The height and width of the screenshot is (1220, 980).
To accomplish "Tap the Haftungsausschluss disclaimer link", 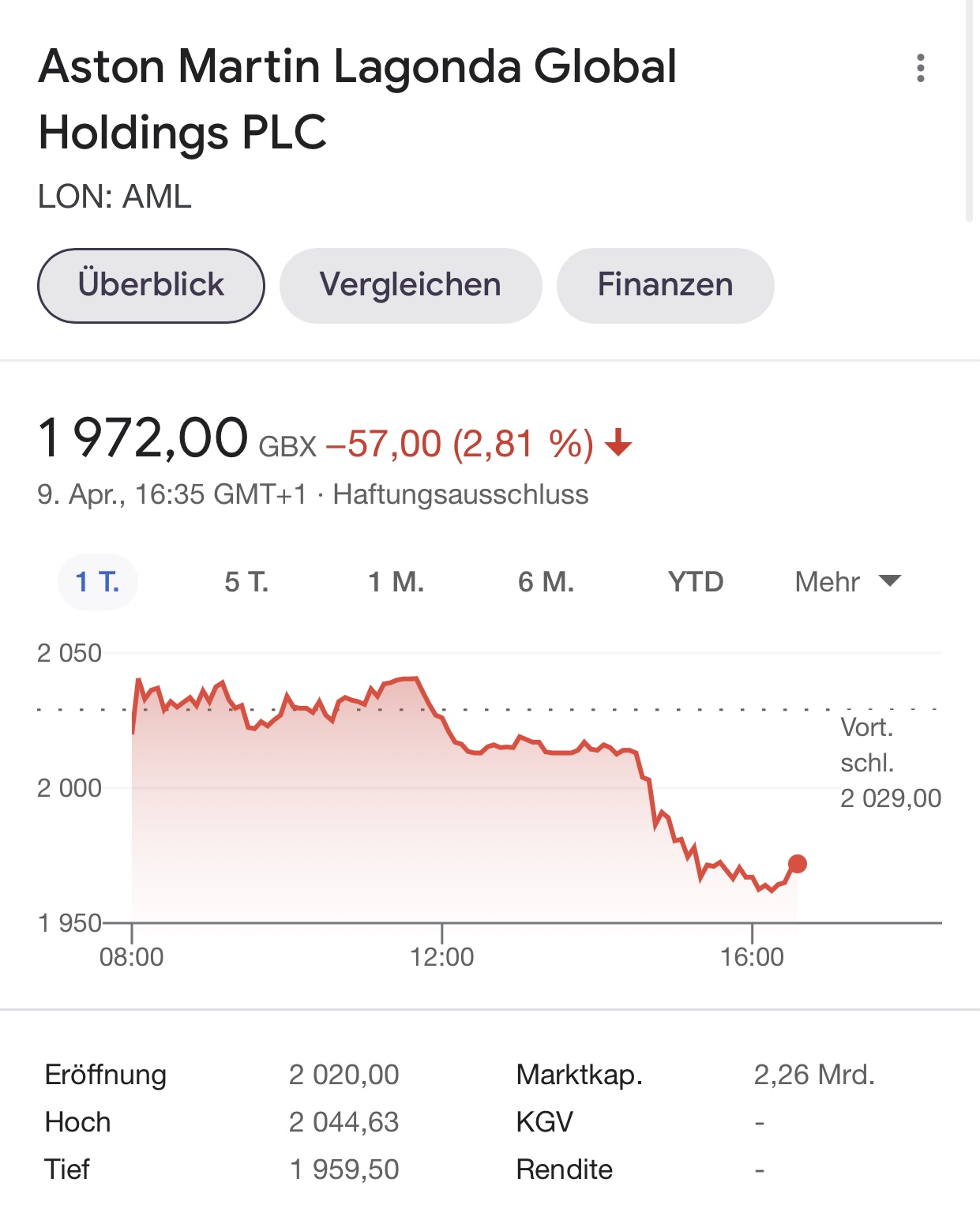I will click(460, 495).
